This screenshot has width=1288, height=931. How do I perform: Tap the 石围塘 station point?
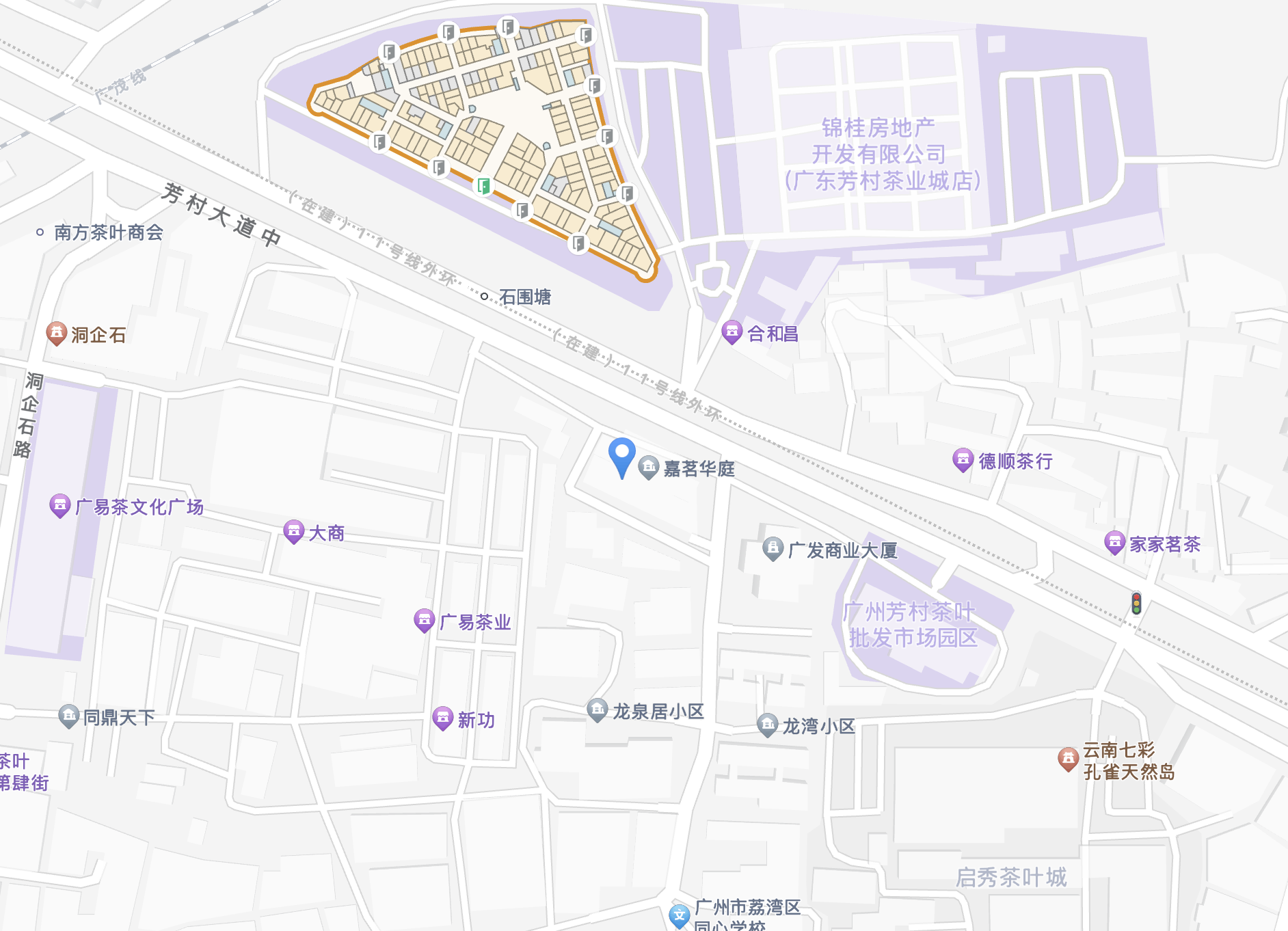coord(484,296)
